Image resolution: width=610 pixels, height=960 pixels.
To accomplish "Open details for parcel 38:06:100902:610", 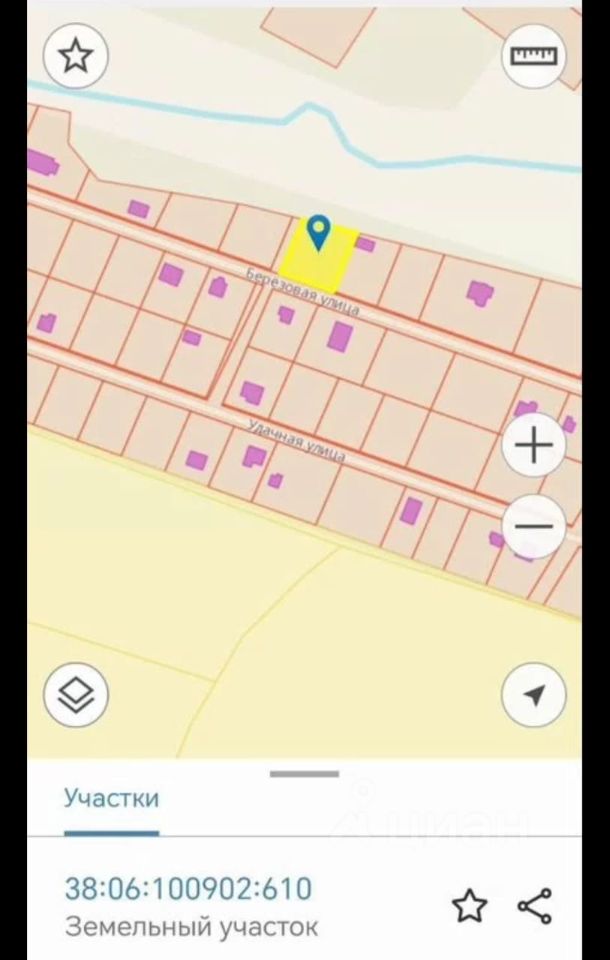I will 189,889.
